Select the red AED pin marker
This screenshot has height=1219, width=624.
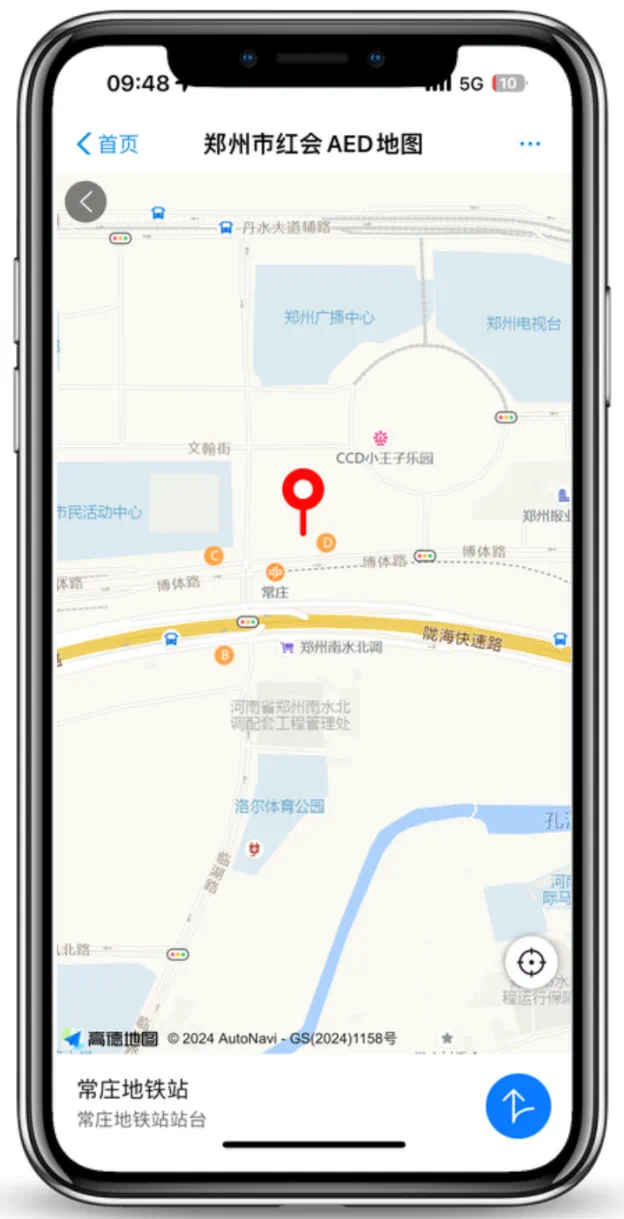[303, 493]
